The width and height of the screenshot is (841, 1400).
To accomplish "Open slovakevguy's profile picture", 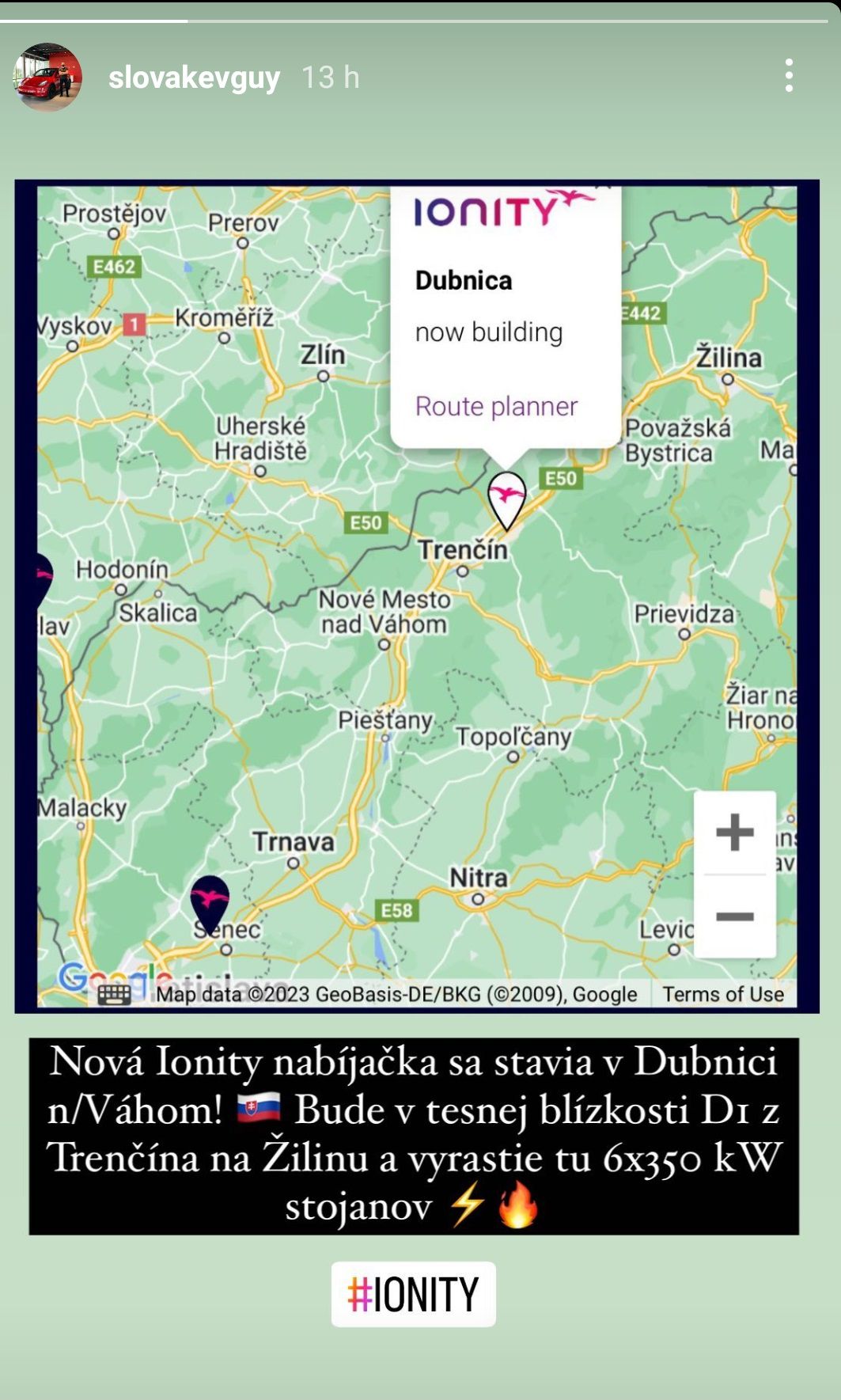I will click(47, 78).
